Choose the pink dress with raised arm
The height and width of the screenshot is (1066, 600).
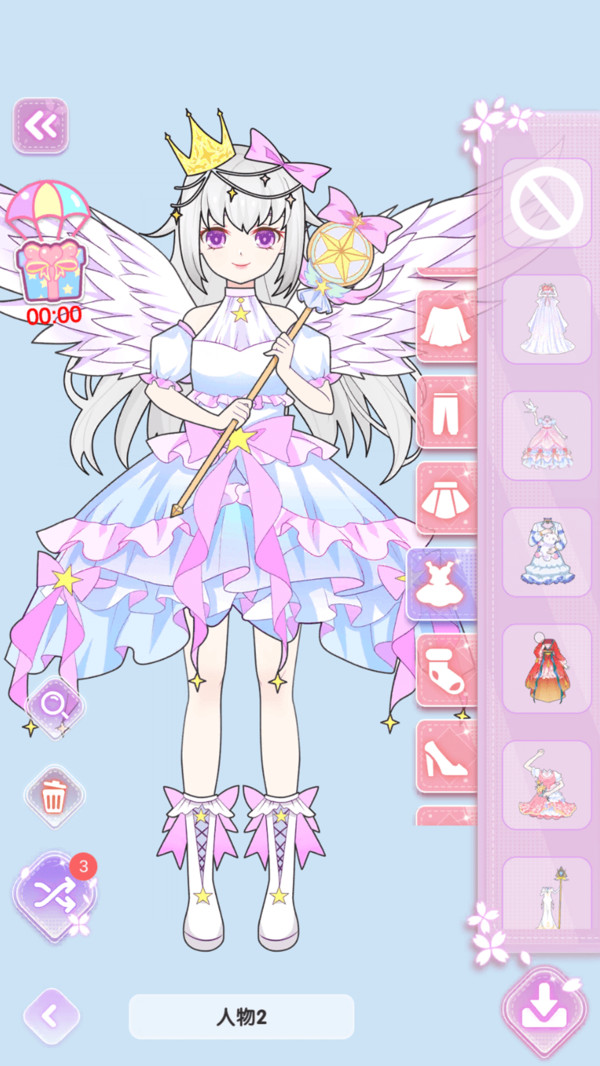point(547,785)
